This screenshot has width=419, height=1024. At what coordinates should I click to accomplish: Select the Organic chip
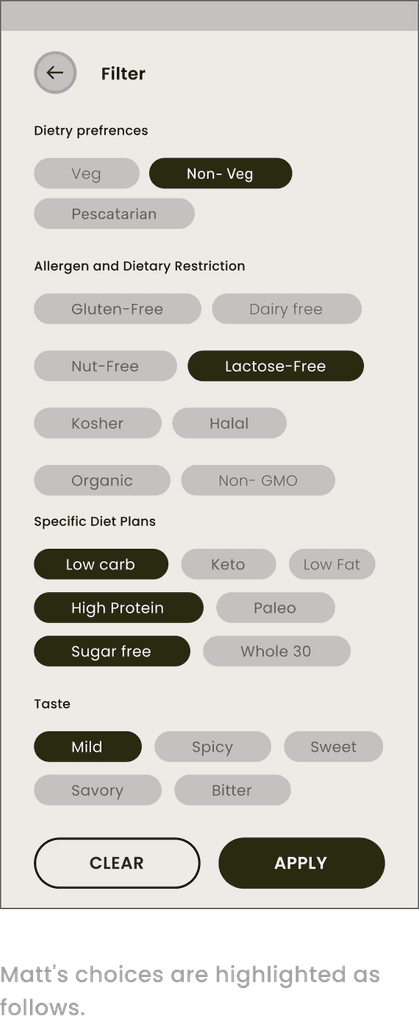point(102,481)
